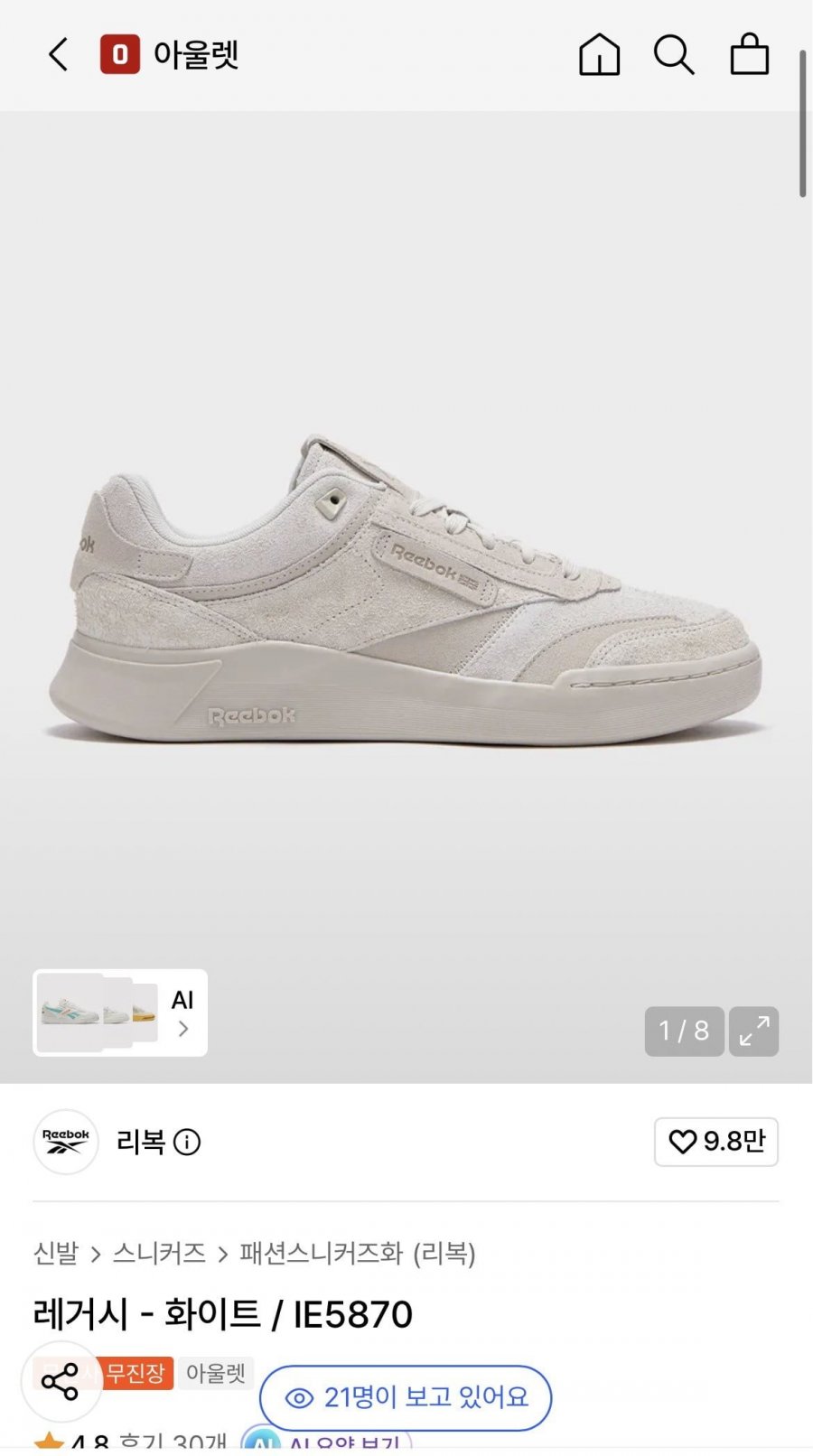The height and width of the screenshot is (1456, 813).
Task: Open the shopping bag cart
Action: (749, 55)
